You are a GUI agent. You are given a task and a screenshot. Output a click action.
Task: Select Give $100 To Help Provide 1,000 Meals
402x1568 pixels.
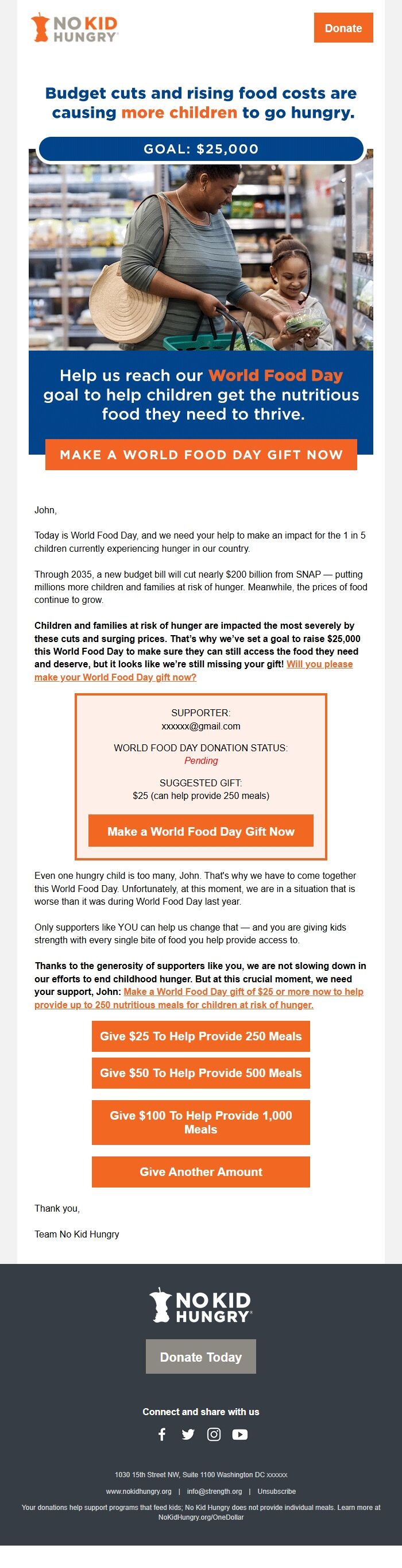click(x=200, y=1122)
